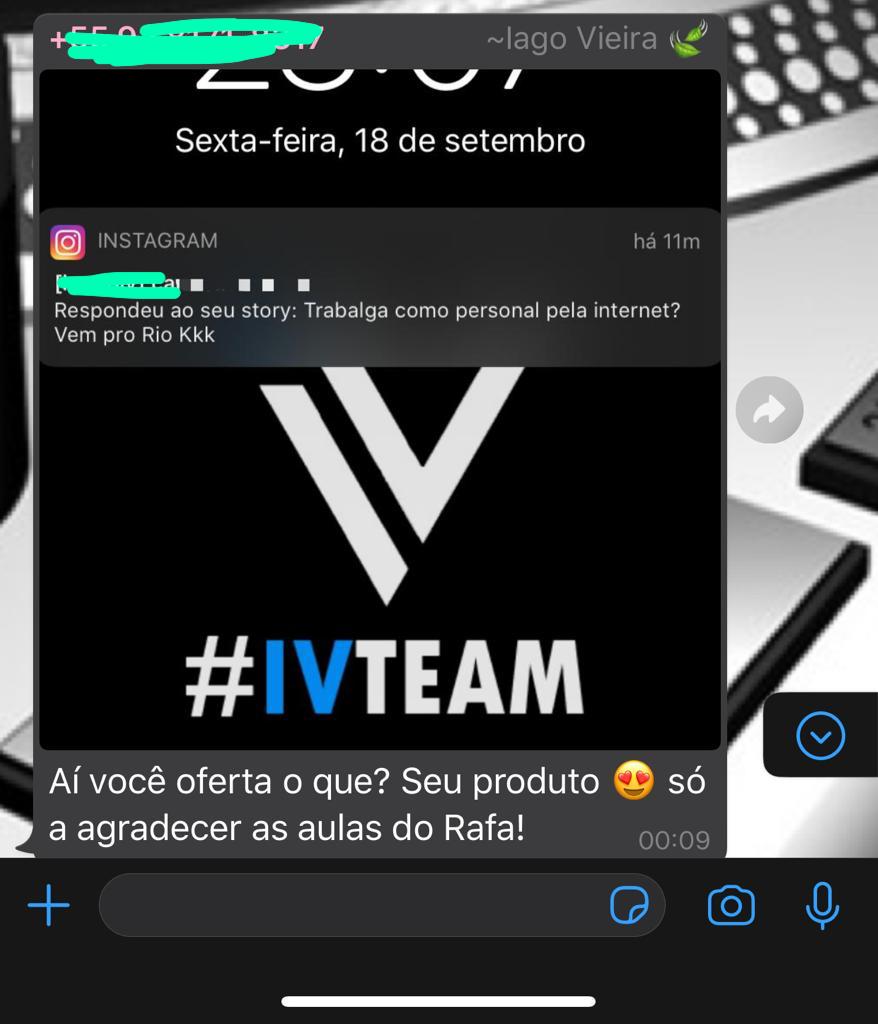Forward the image message
The height and width of the screenshot is (1024, 878).
click(769, 409)
